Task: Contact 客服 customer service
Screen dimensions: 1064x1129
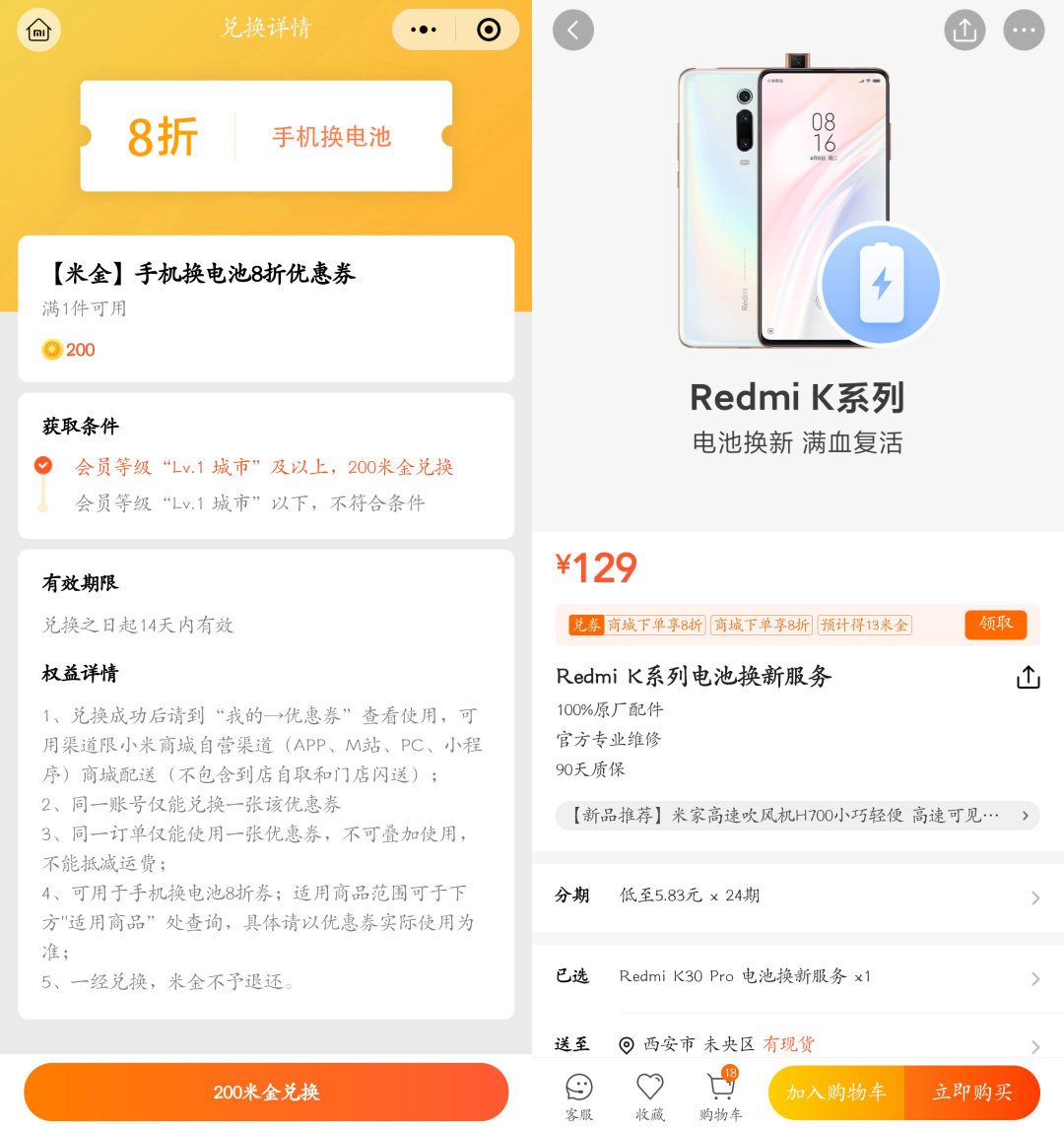Action: pyautogui.click(x=579, y=1096)
